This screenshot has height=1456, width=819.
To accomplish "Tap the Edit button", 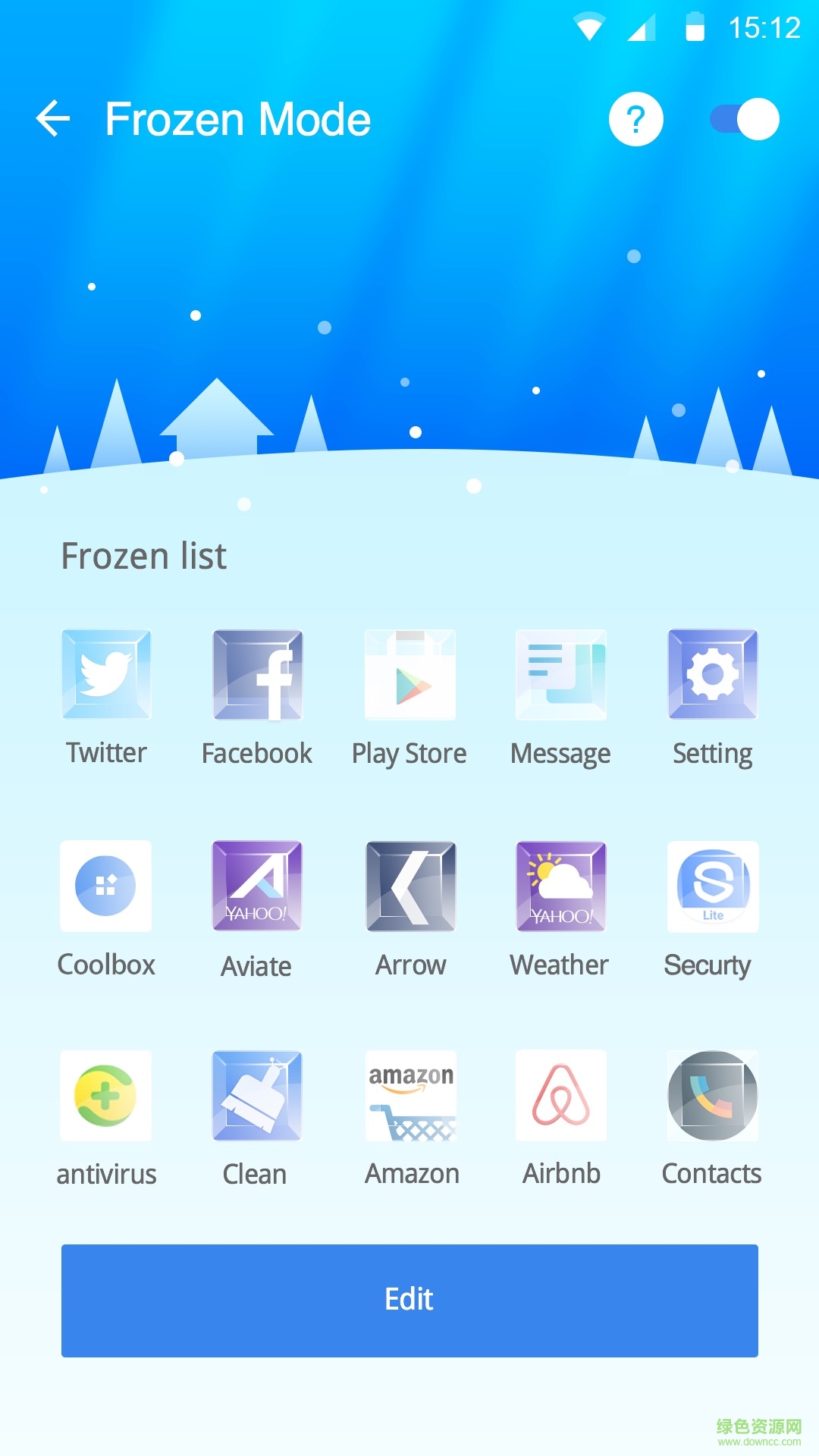I will pos(409,1300).
